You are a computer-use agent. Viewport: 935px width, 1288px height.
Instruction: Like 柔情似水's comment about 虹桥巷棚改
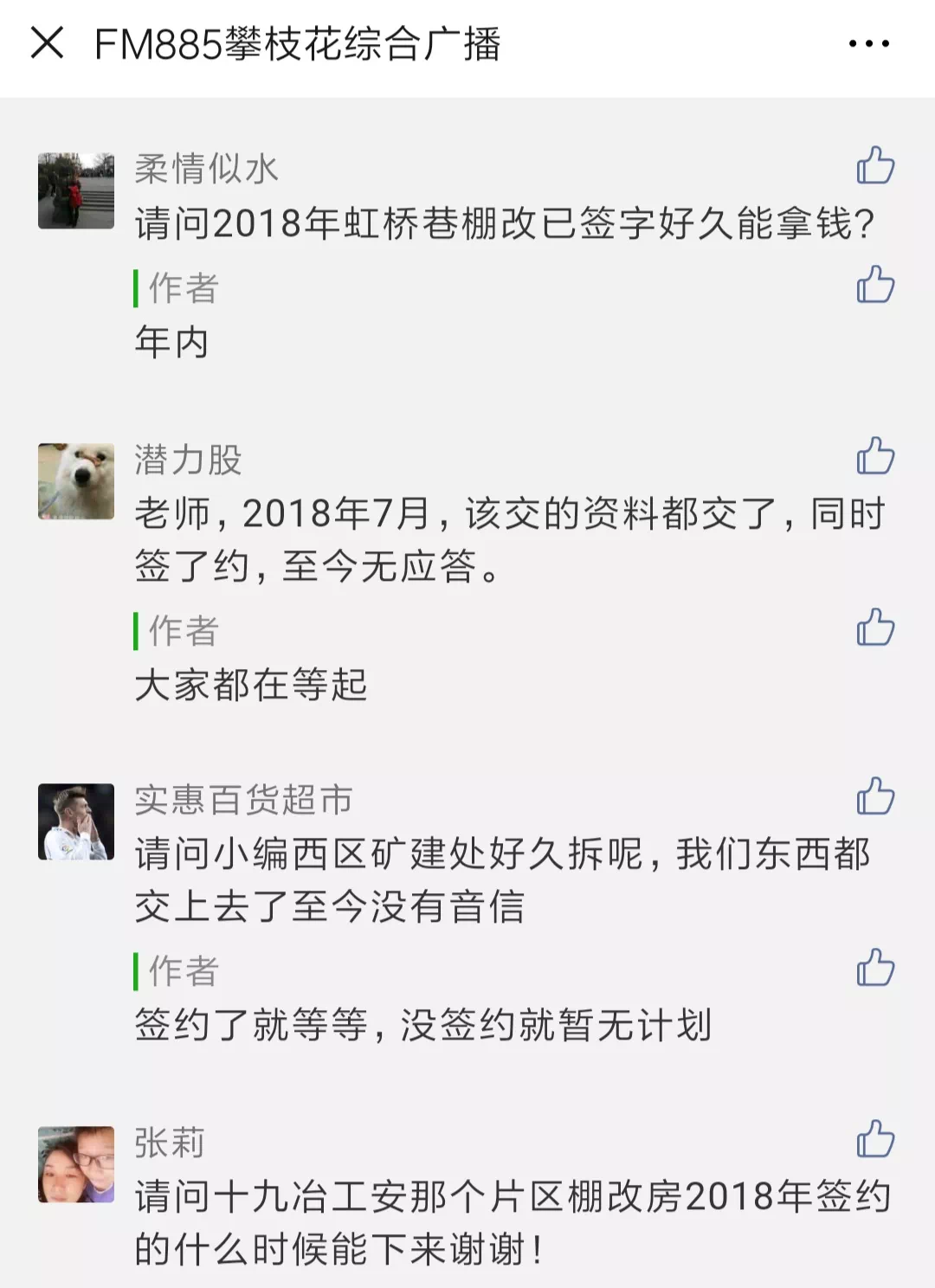coord(875,165)
